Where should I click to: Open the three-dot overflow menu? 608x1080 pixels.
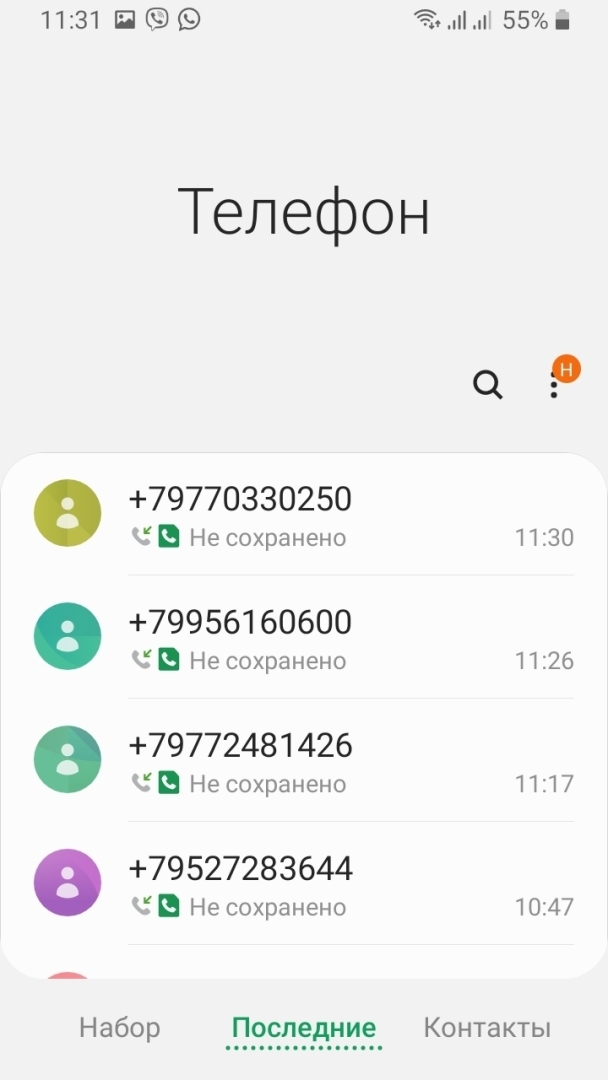[554, 386]
